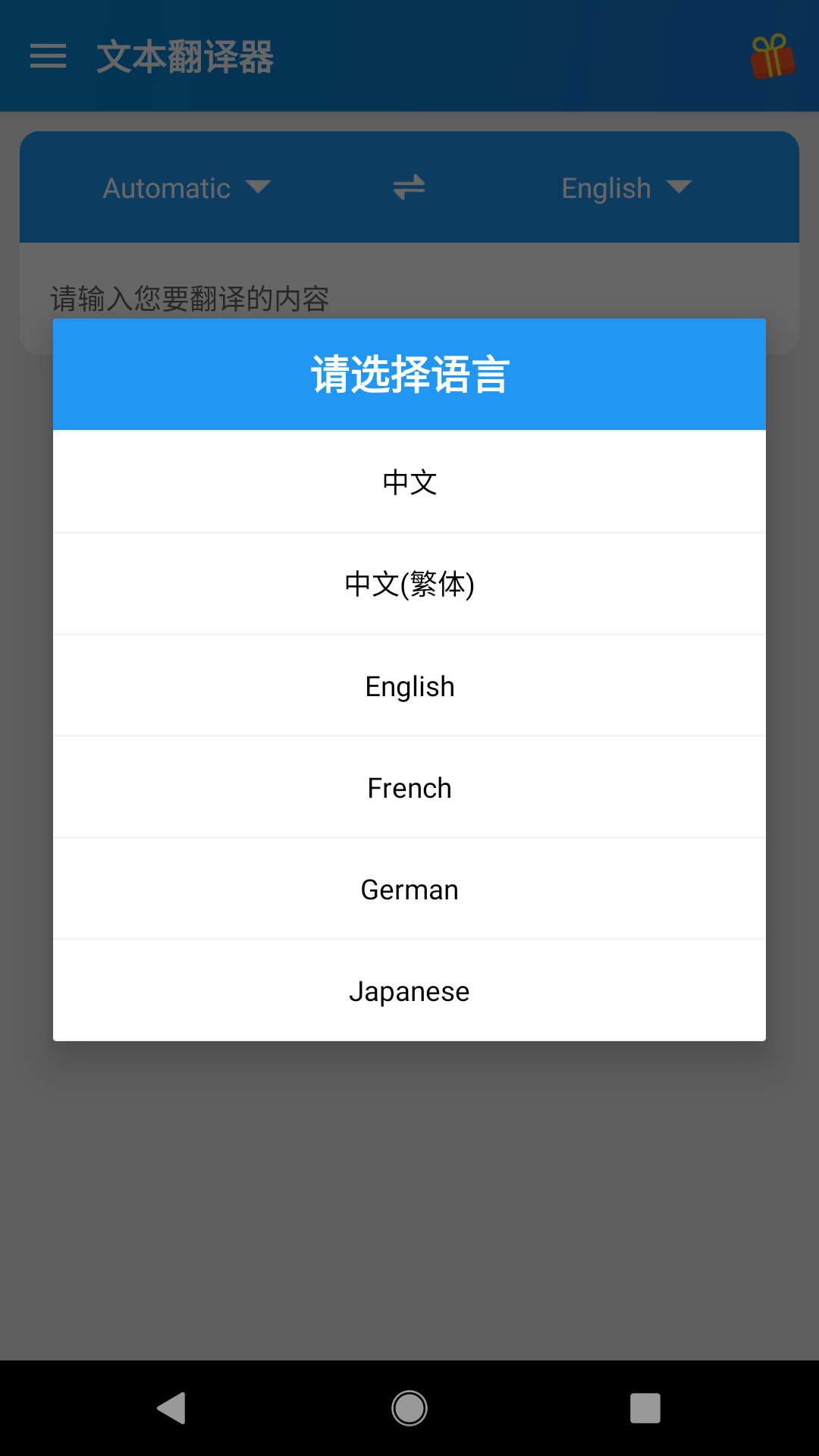This screenshot has height=1456, width=819.
Task: Tap the bidirectional arrows between language selectors
Action: click(409, 187)
